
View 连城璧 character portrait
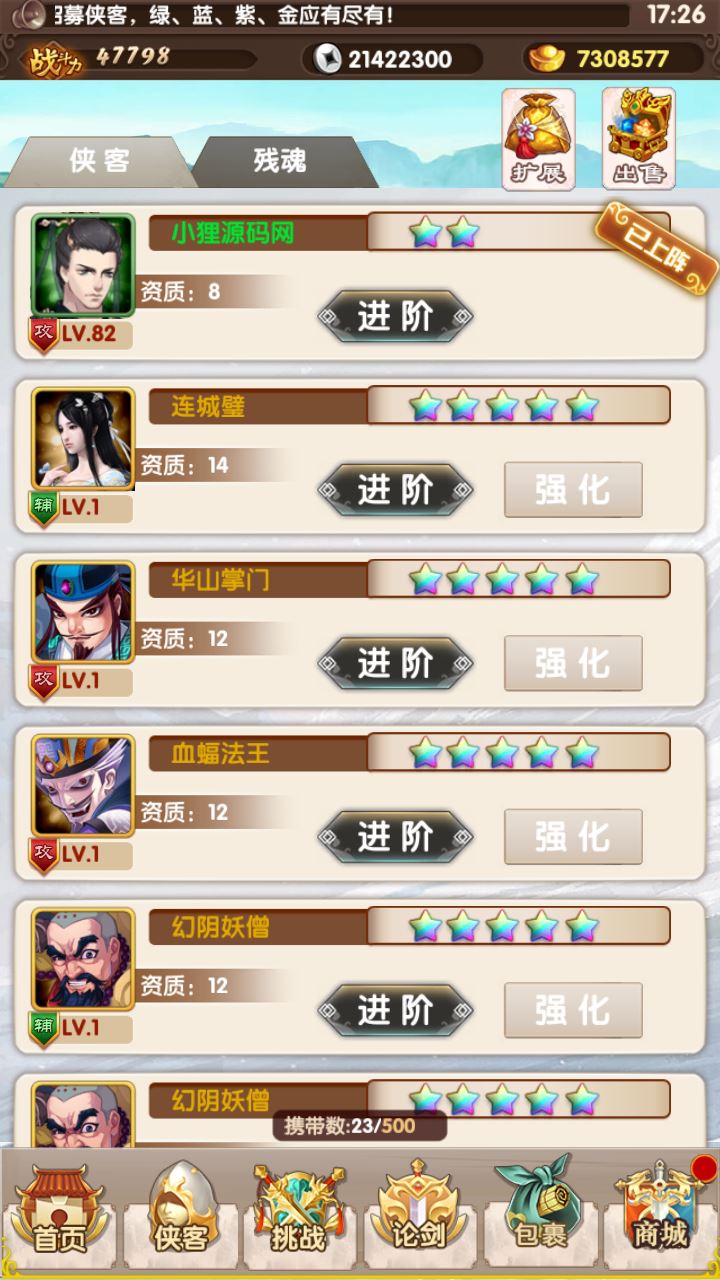tap(83, 439)
